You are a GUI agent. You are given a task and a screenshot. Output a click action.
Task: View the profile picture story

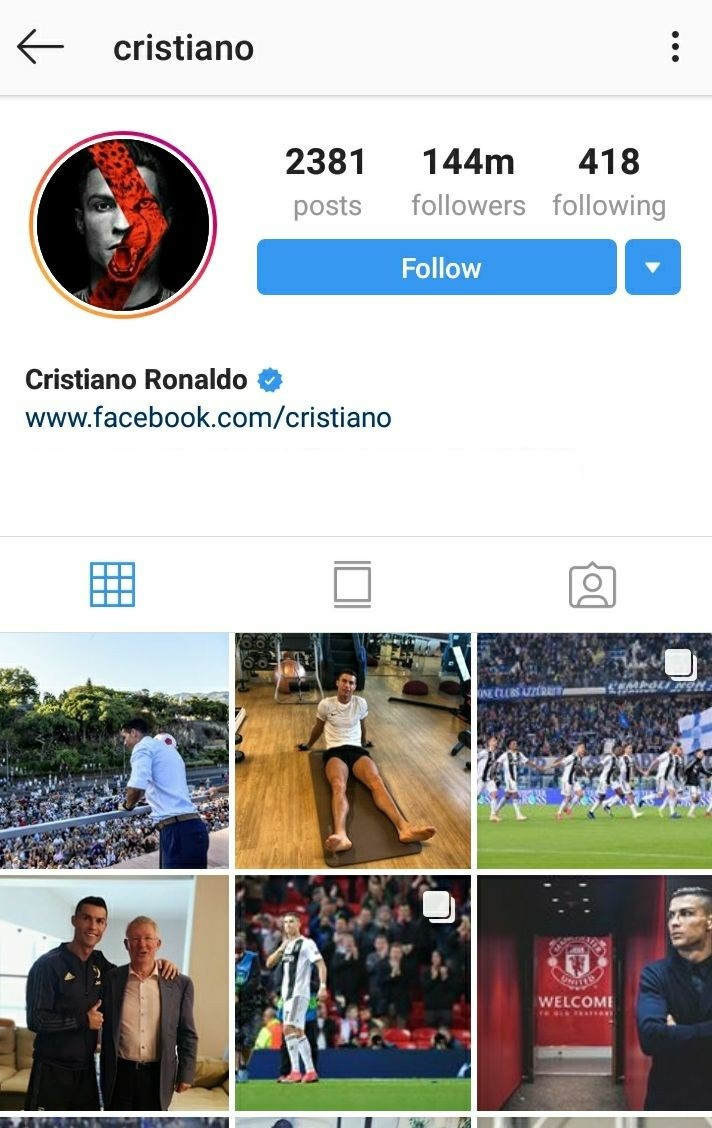tap(123, 225)
